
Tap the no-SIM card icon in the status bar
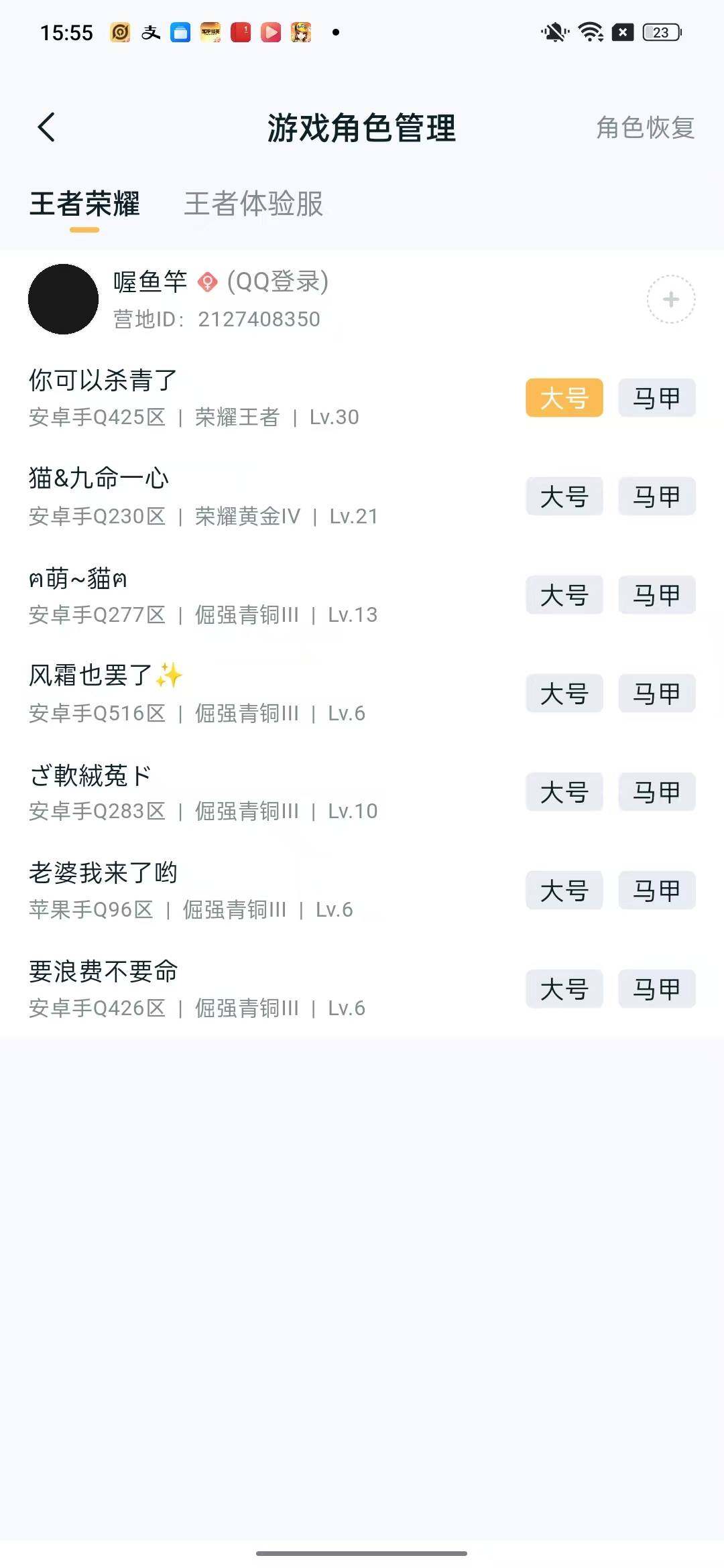pos(623,31)
